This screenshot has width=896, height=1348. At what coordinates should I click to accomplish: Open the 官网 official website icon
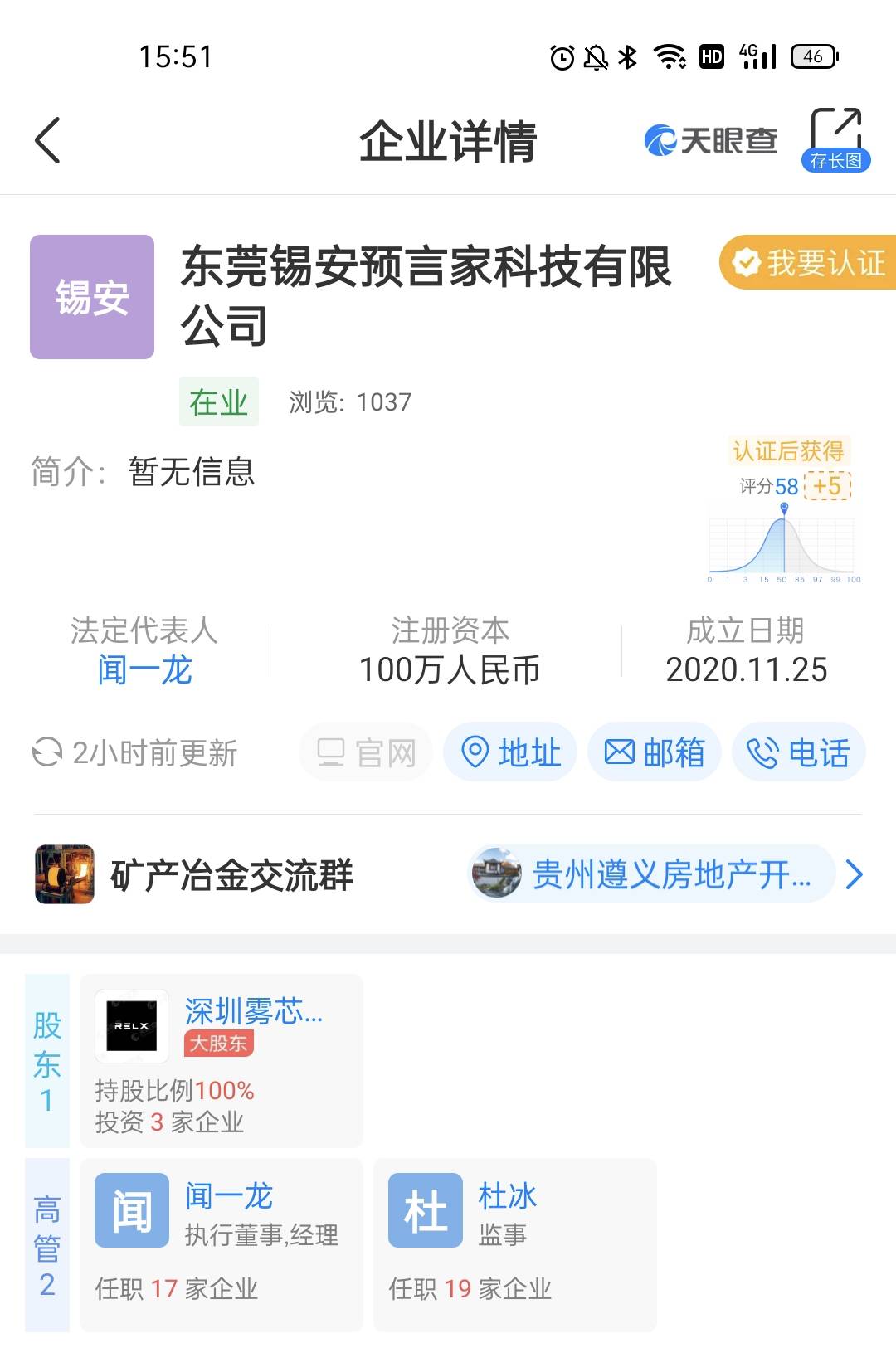[365, 752]
